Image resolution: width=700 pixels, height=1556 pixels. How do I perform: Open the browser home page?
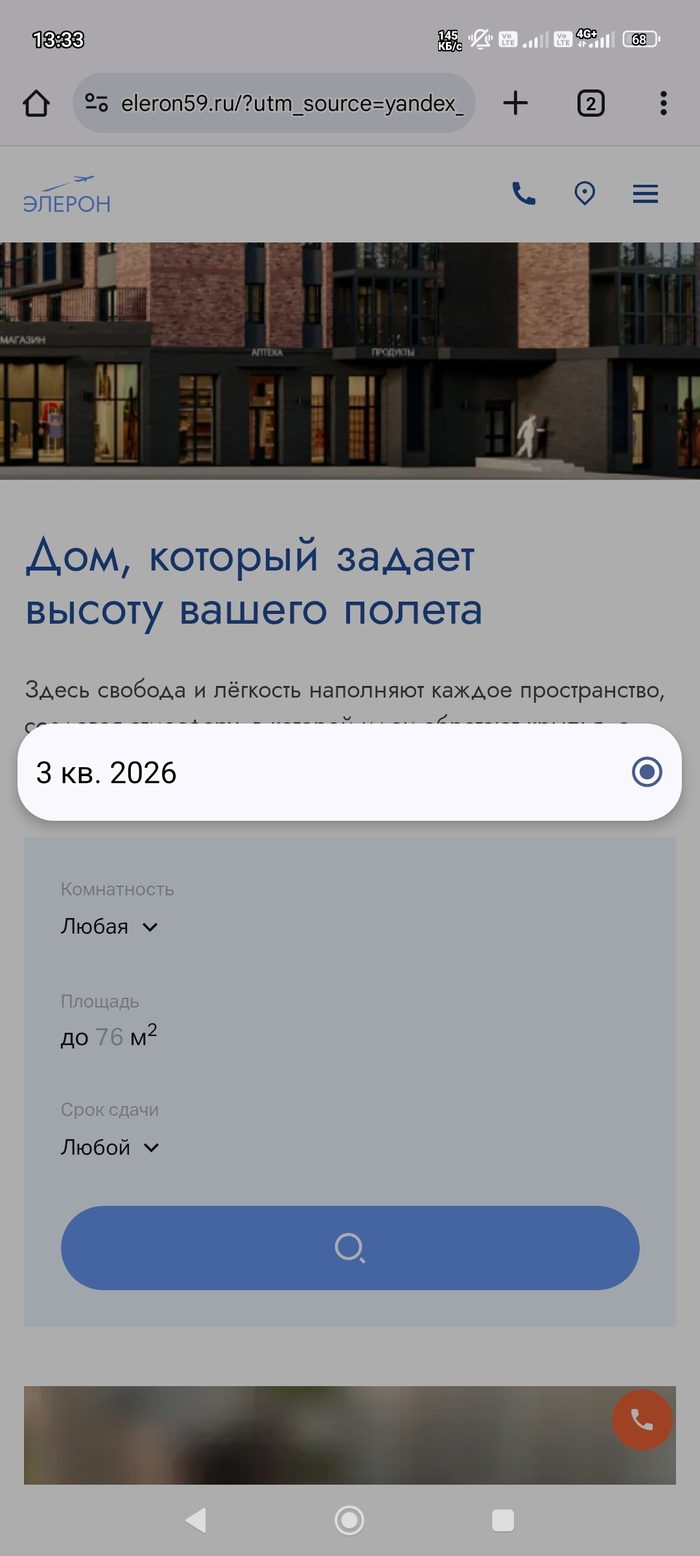[36, 103]
